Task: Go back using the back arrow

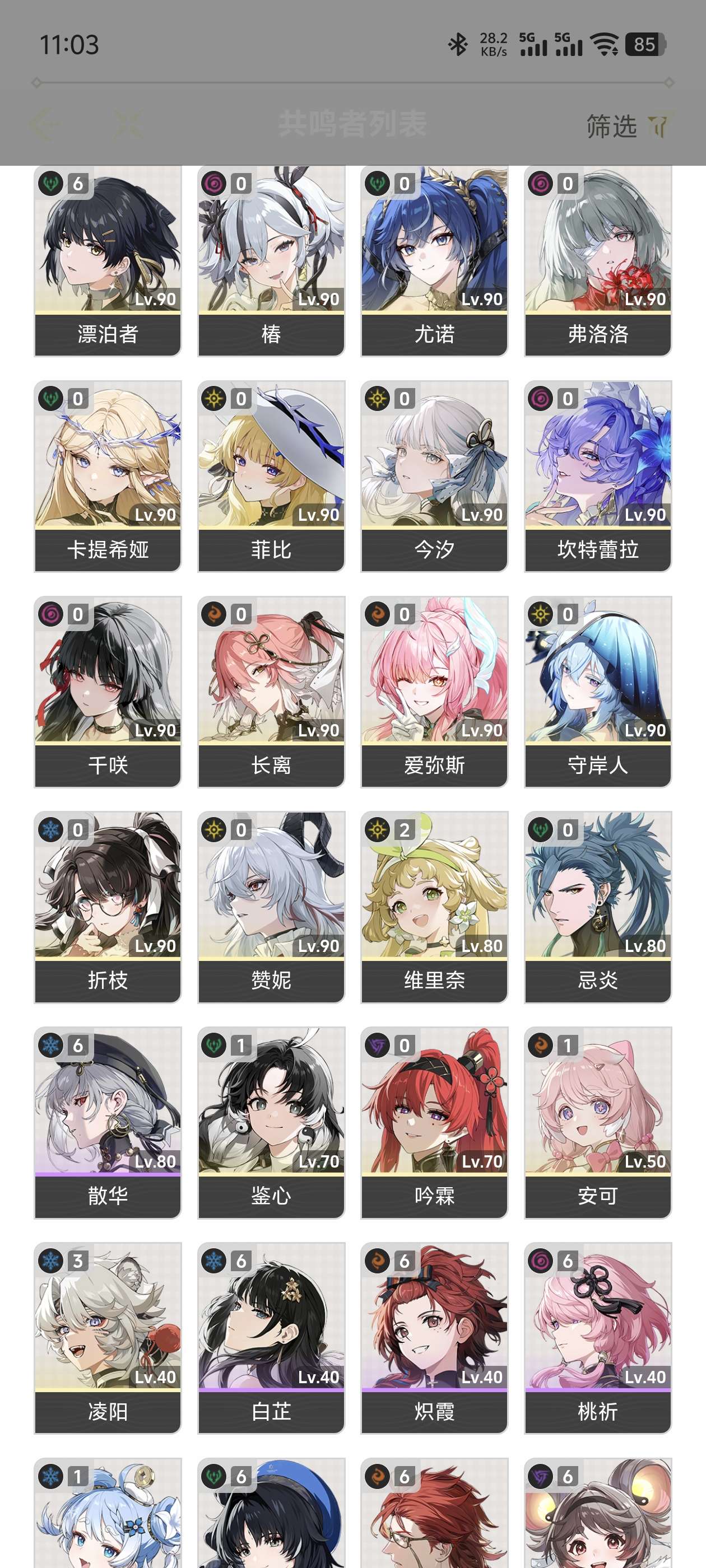Action: 47,125
